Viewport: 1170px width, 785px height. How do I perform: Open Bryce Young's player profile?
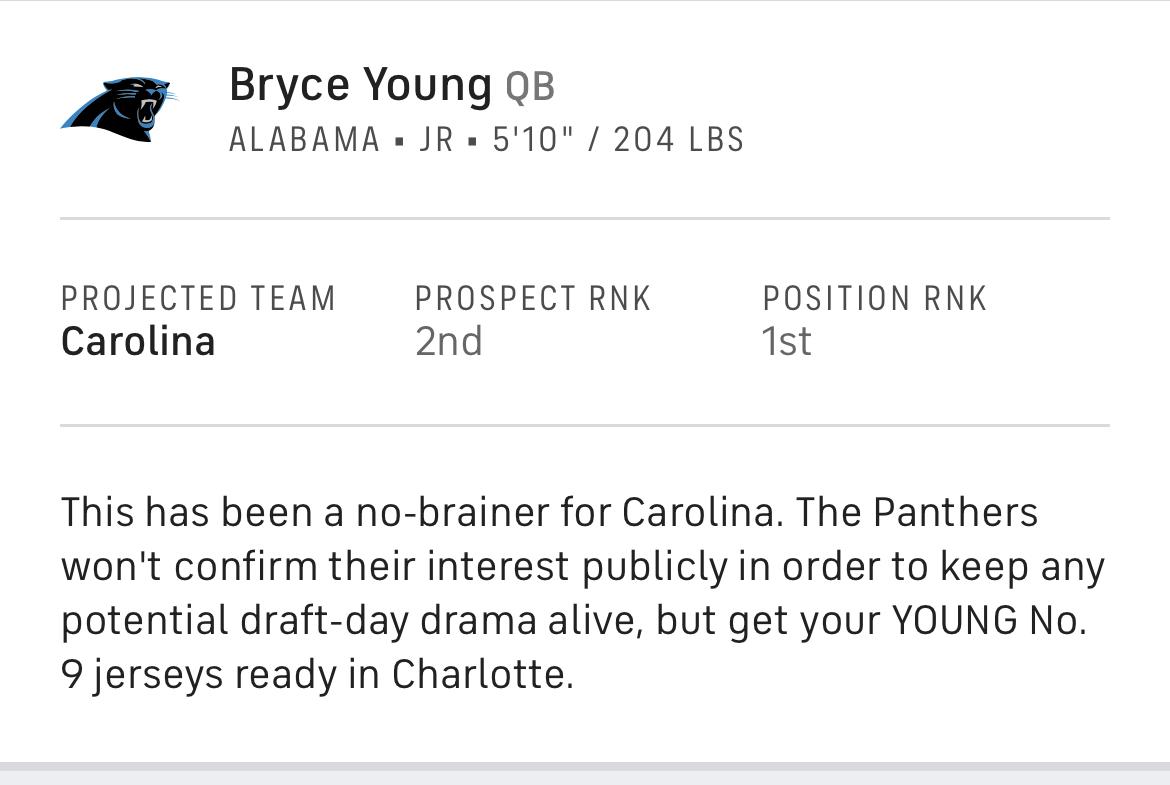[360, 86]
